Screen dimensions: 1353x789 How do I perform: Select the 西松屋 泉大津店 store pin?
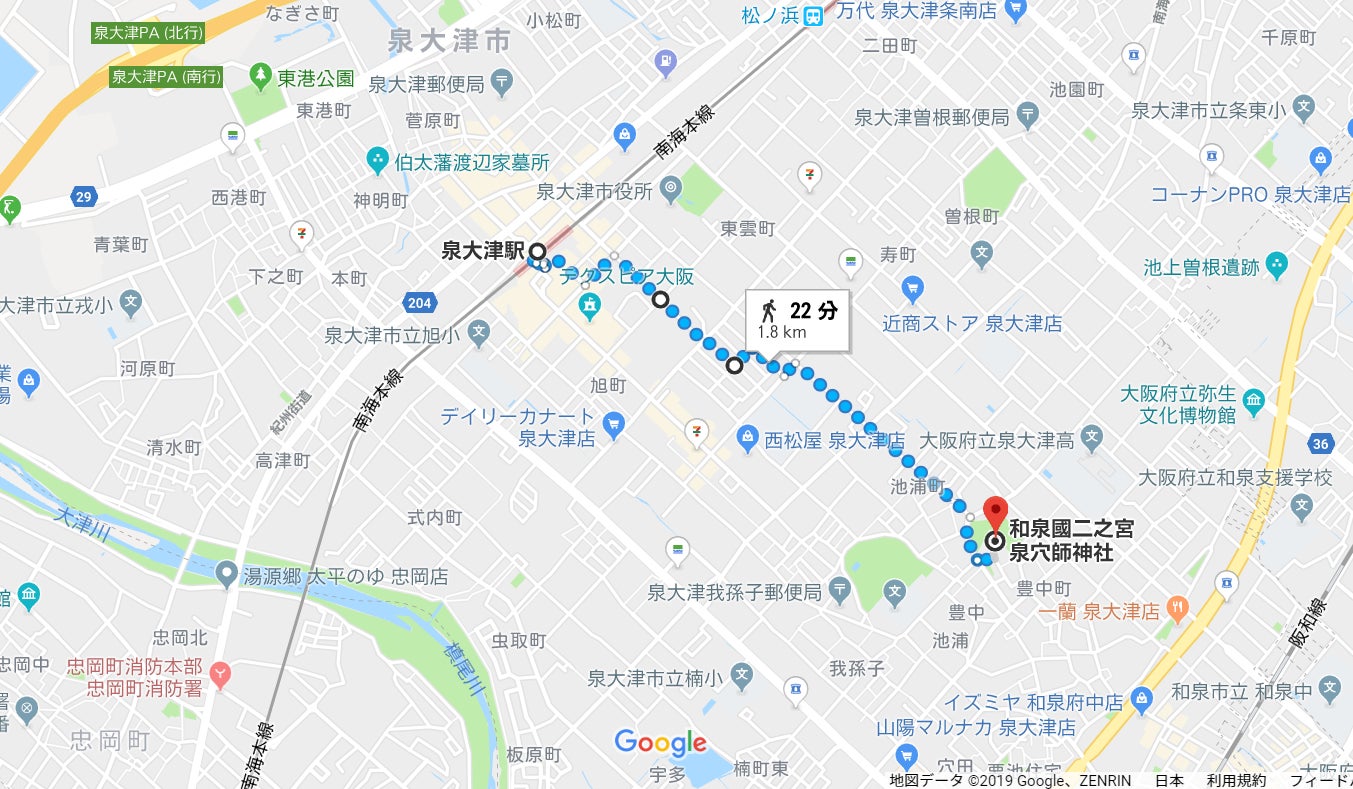coord(747,436)
